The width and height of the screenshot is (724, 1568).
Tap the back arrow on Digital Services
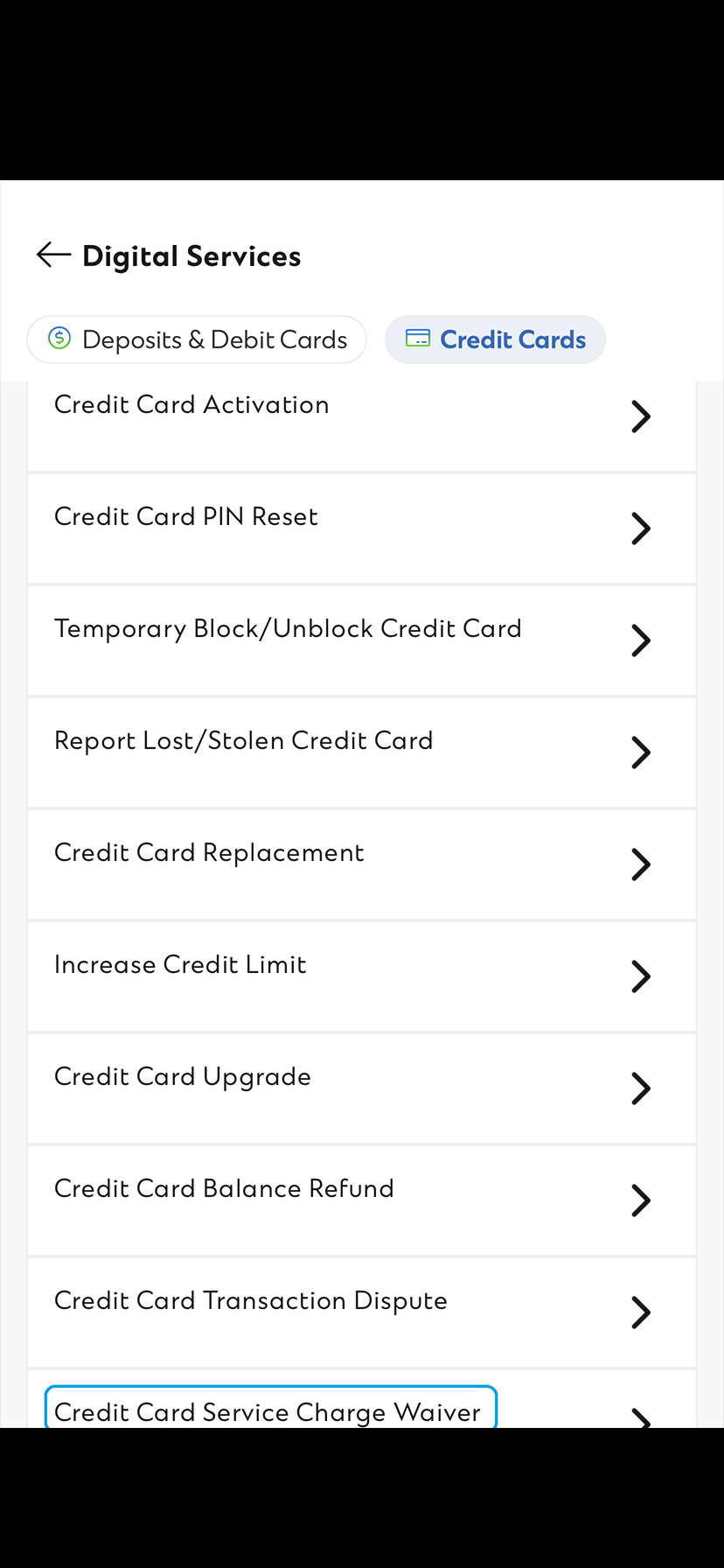[52, 255]
